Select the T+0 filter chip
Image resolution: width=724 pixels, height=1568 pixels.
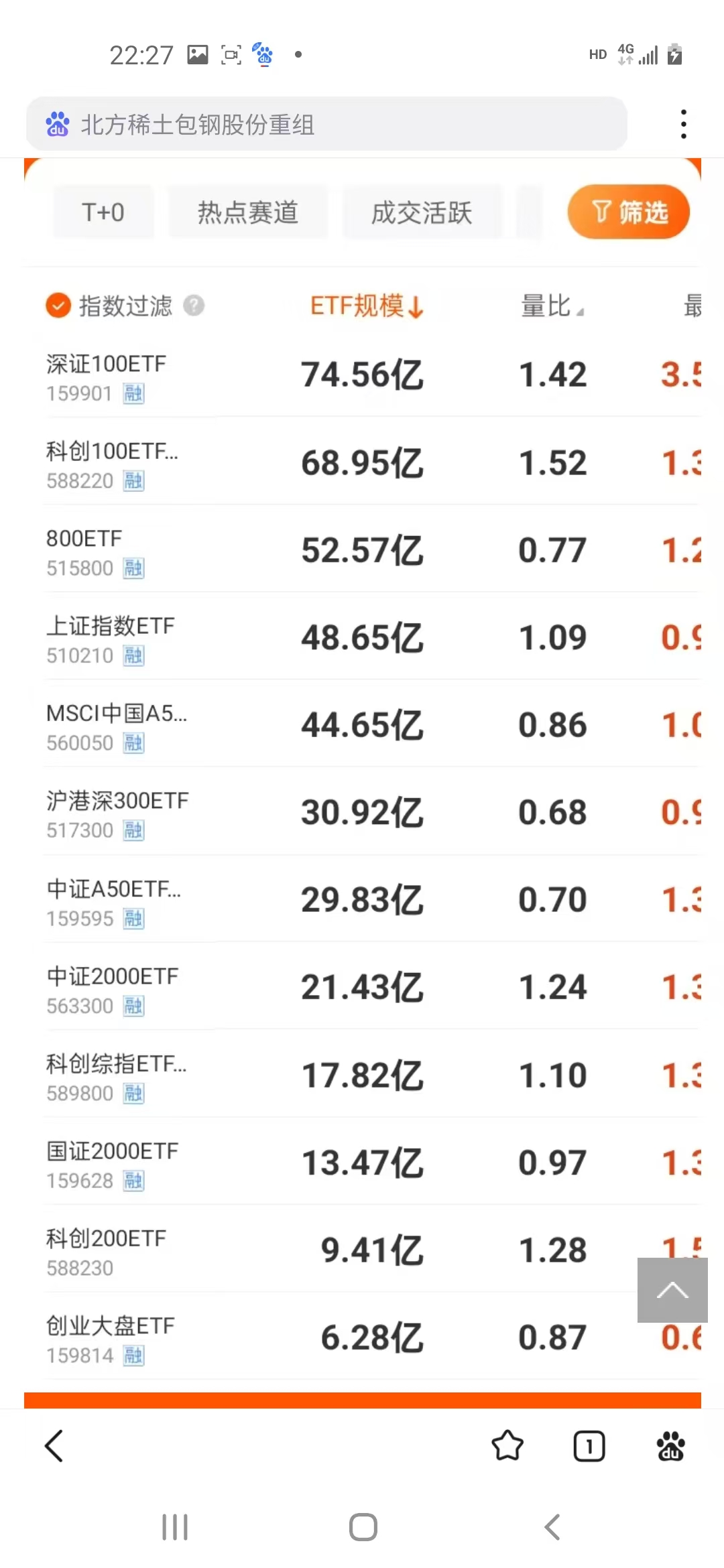(x=103, y=212)
